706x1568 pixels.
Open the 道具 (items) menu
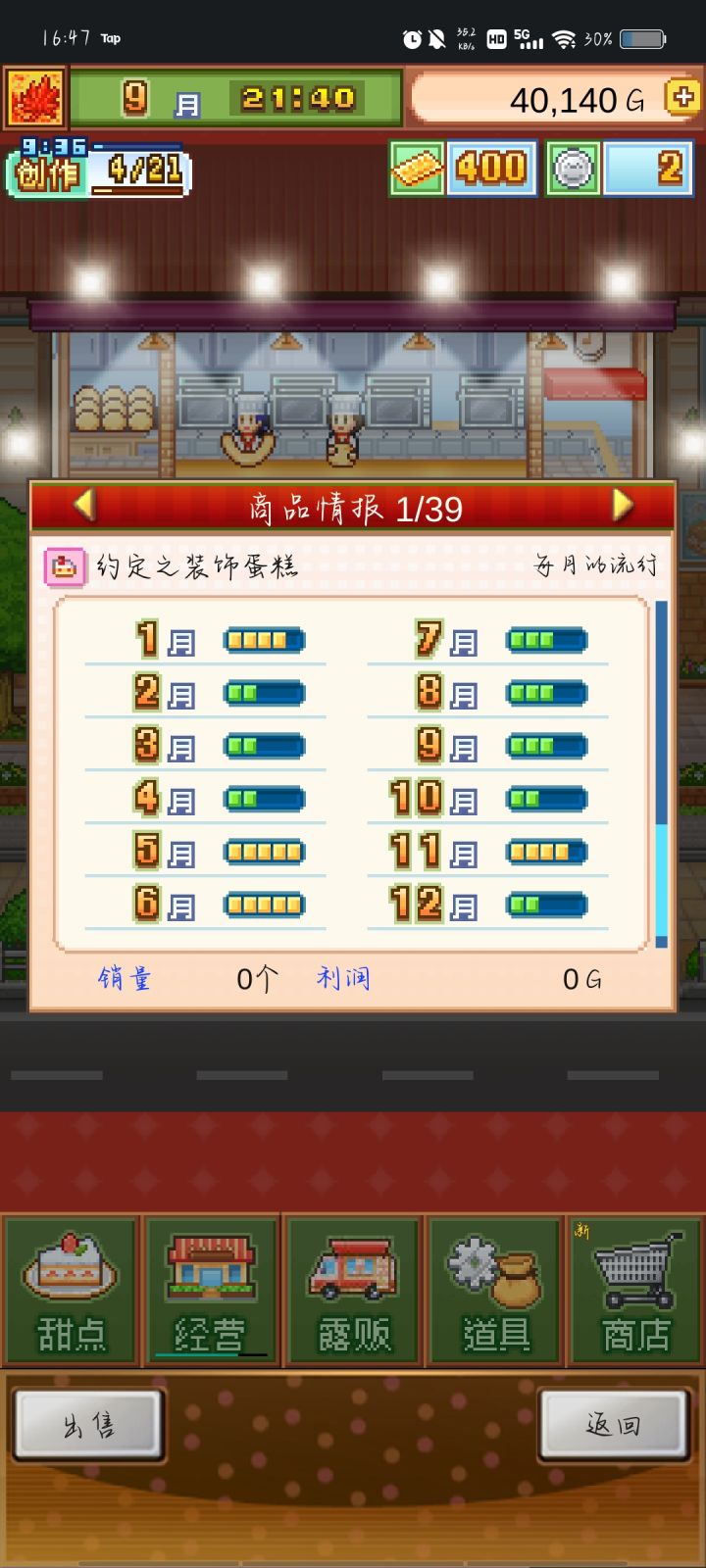pyautogui.click(x=494, y=1289)
